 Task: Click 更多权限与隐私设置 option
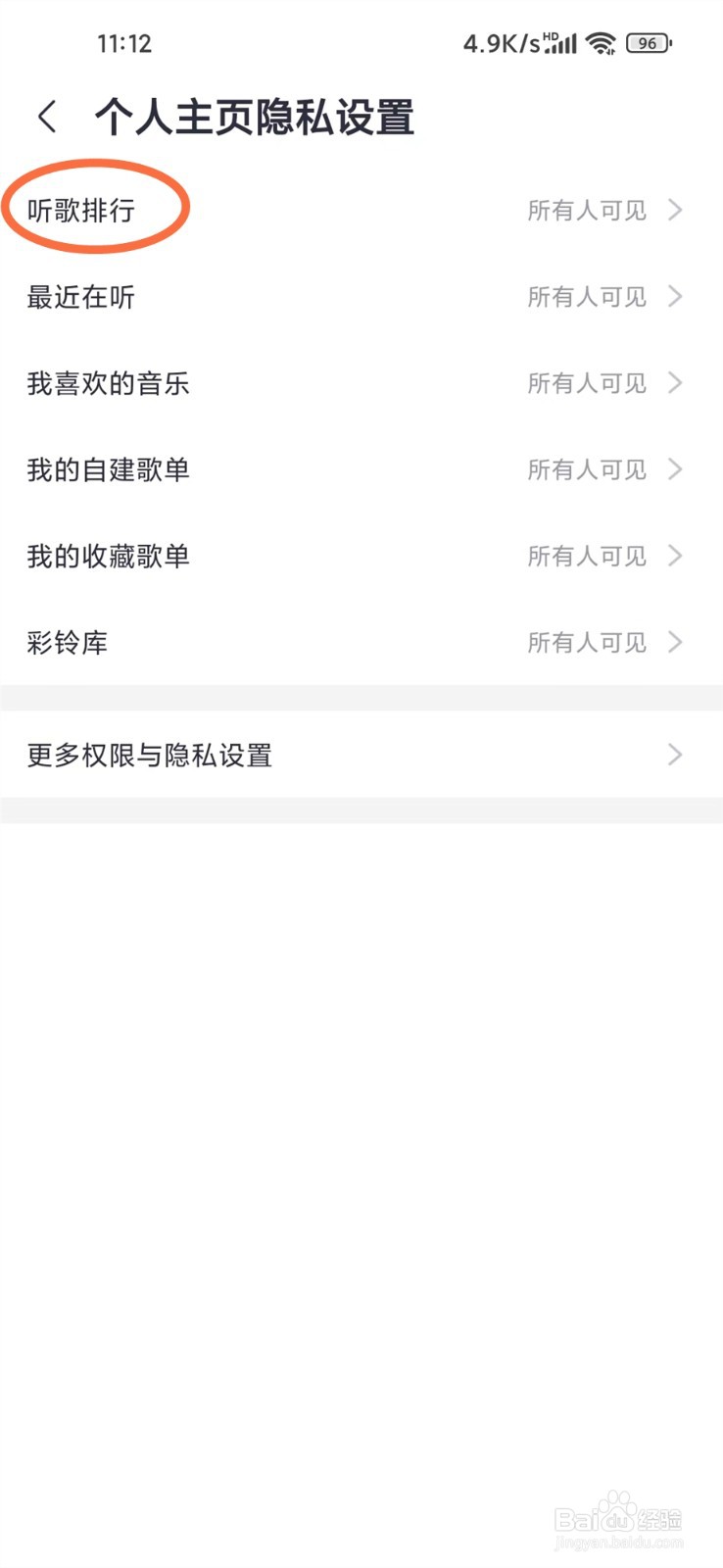click(x=149, y=755)
